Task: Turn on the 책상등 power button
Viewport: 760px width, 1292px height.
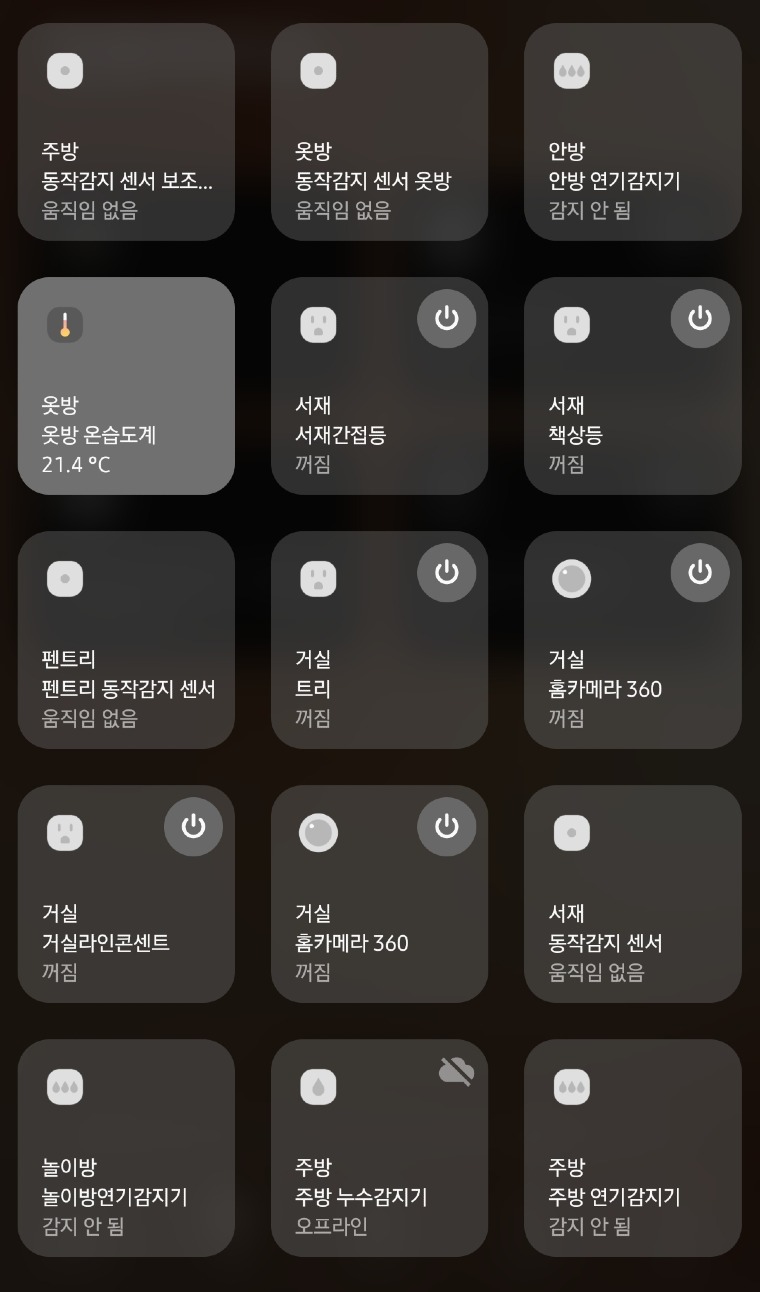Action: [x=699, y=319]
